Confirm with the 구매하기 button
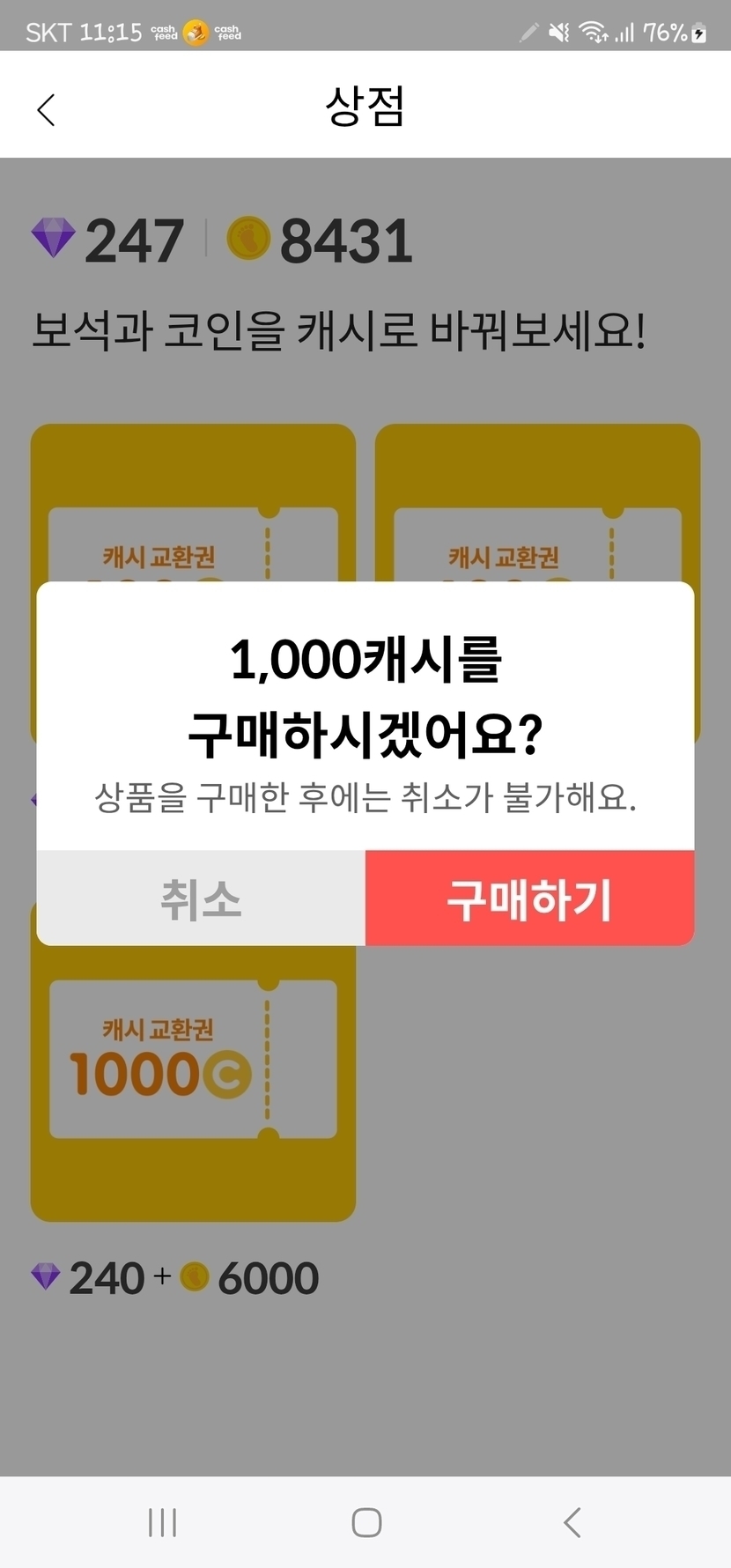The height and width of the screenshot is (1568, 731). pyautogui.click(x=529, y=899)
